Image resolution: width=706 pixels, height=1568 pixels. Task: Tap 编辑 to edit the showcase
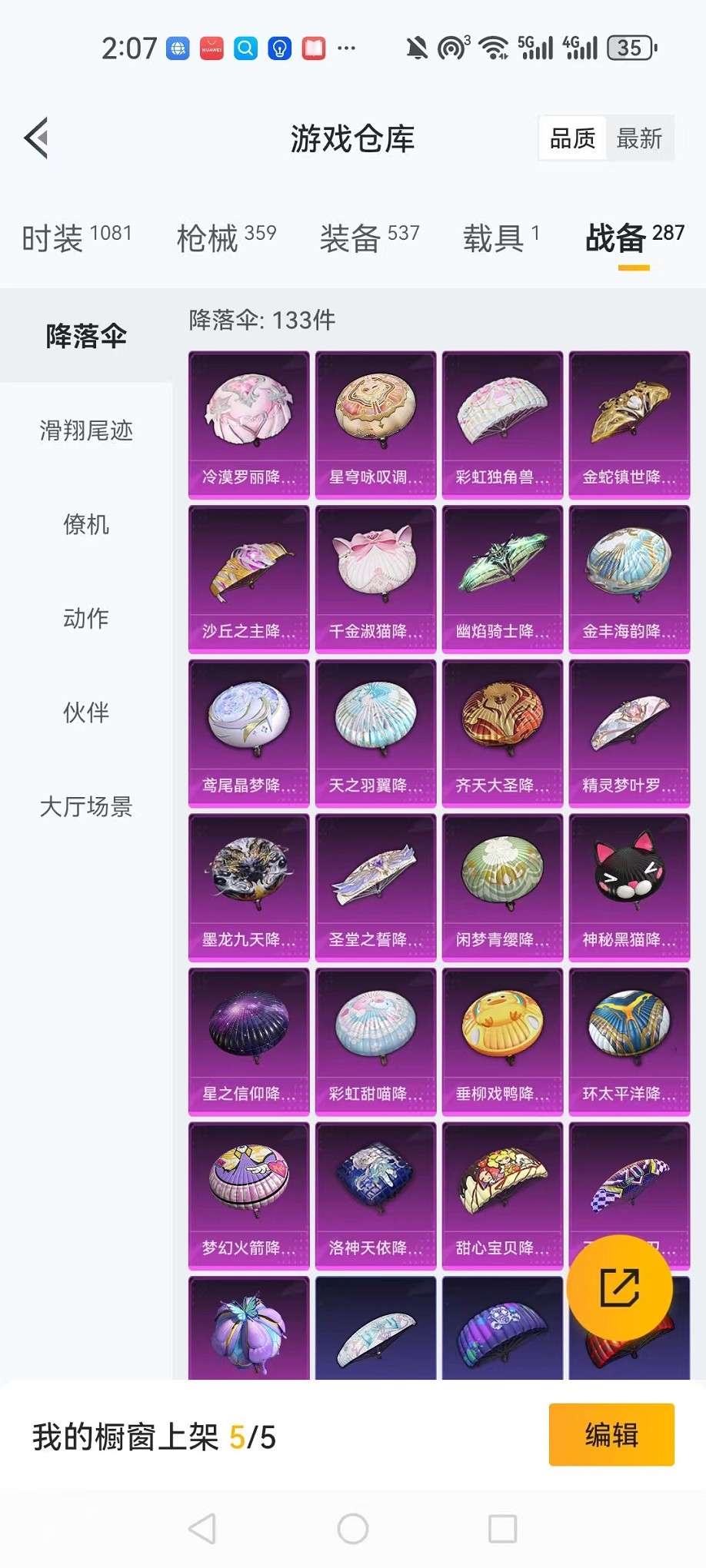611,1434
